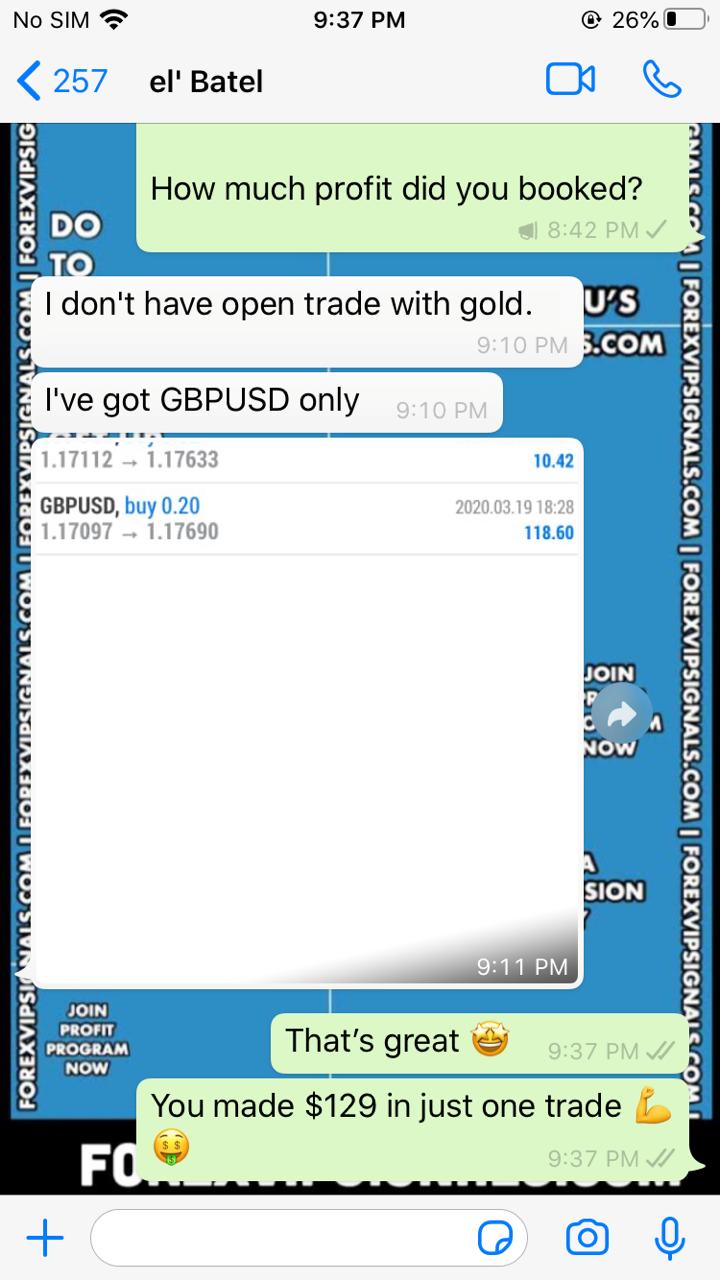Start a video call with el' Batel
The width and height of the screenshot is (720, 1280).
point(570,80)
